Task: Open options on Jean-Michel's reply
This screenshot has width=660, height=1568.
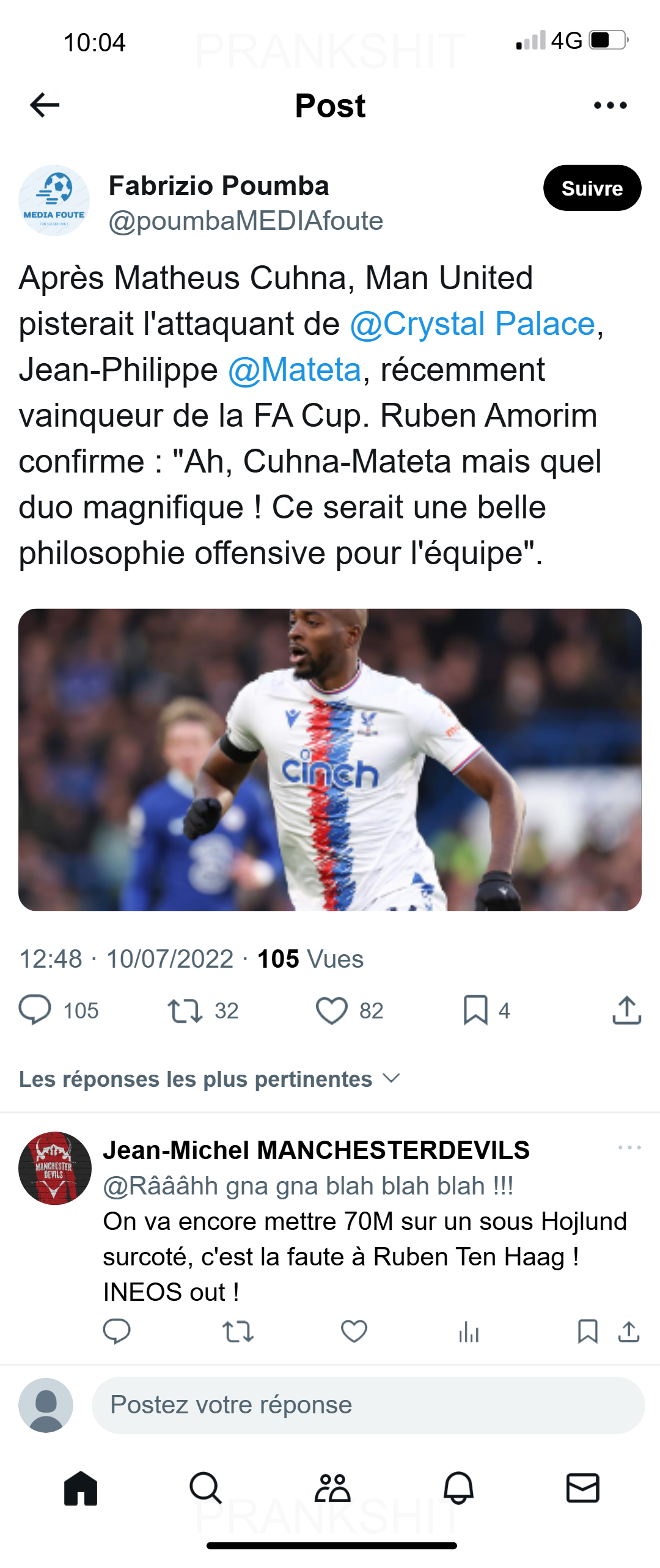Action: 629,1148
